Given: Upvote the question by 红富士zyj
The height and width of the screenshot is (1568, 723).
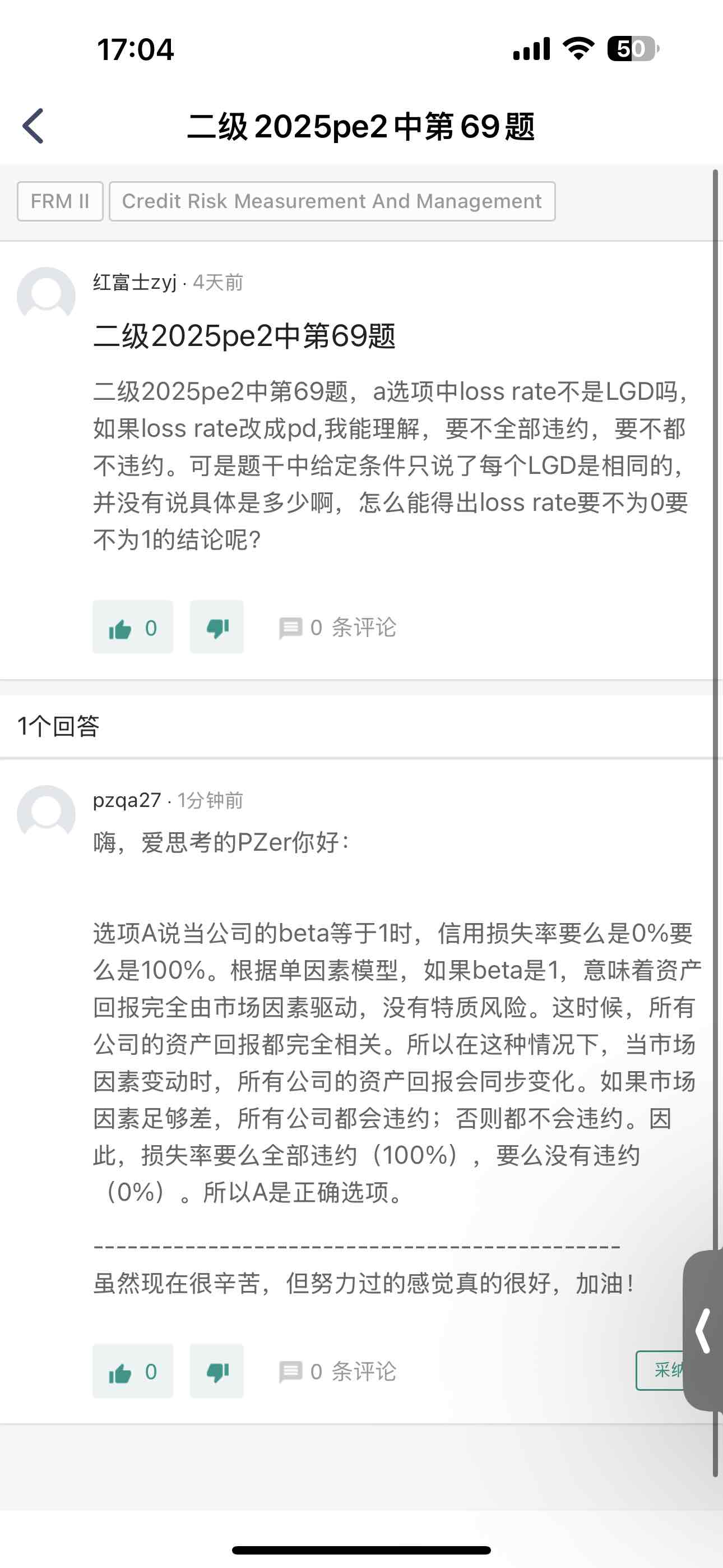Looking at the screenshot, I should pyautogui.click(x=133, y=627).
